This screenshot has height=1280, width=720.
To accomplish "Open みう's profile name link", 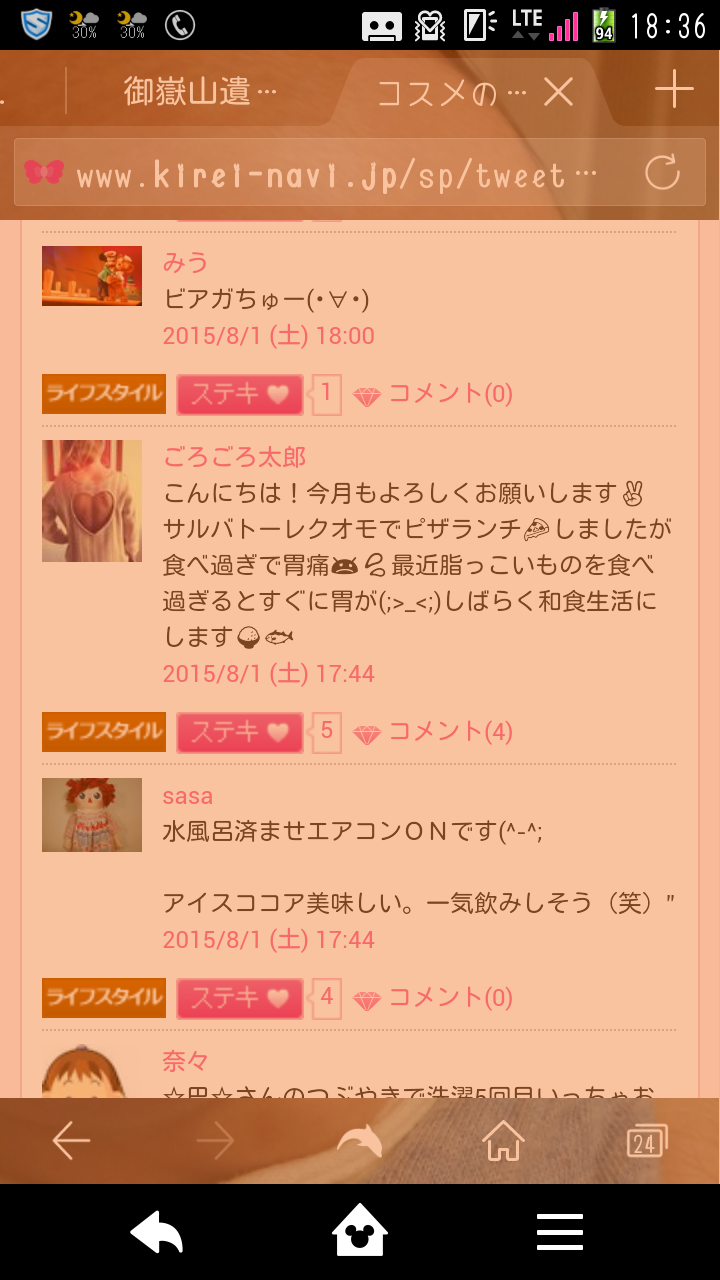I will click(x=186, y=262).
